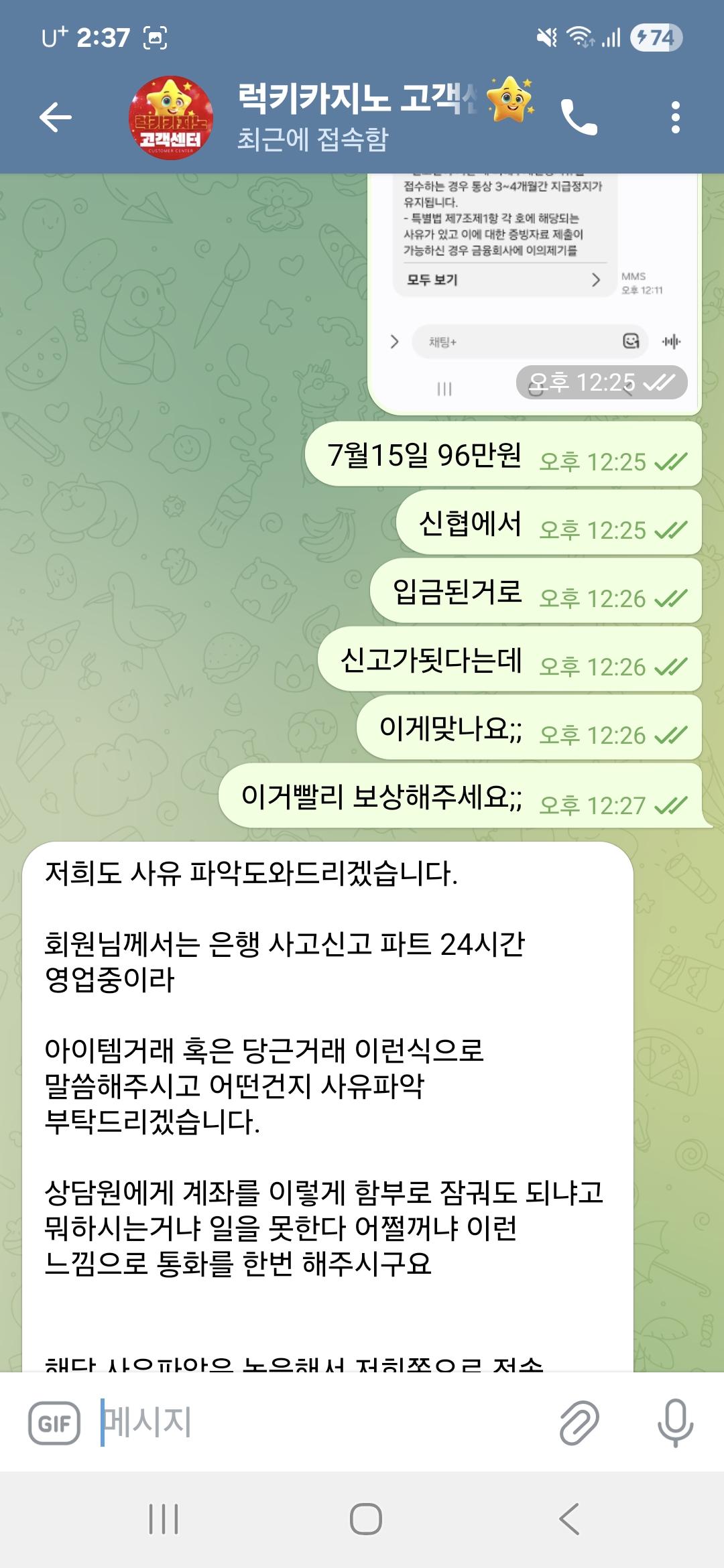Screen dimensions: 724x1568
Task: Attach a file with the paperclip
Action: (579, 1423)
